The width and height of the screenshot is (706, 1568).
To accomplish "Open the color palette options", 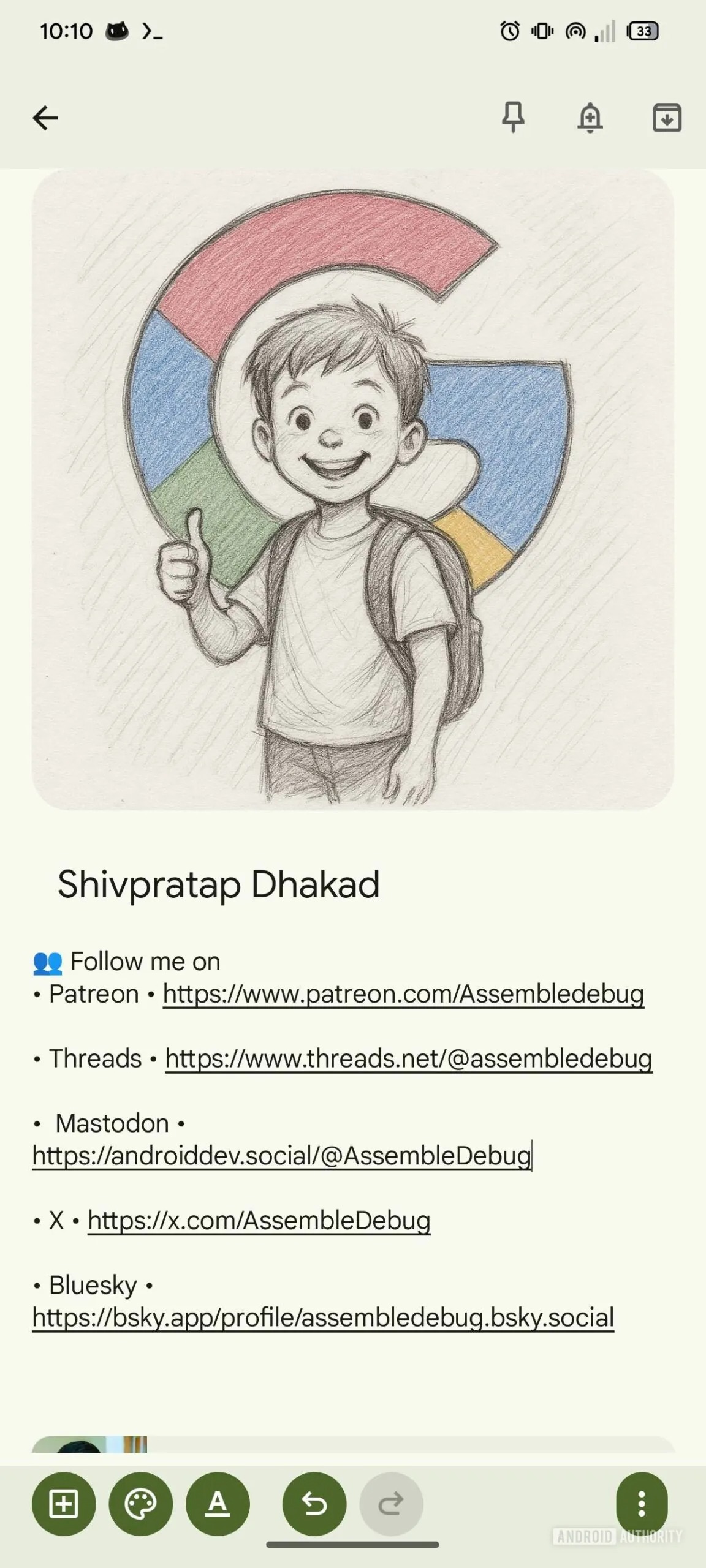I will [x=141, y=1504].
